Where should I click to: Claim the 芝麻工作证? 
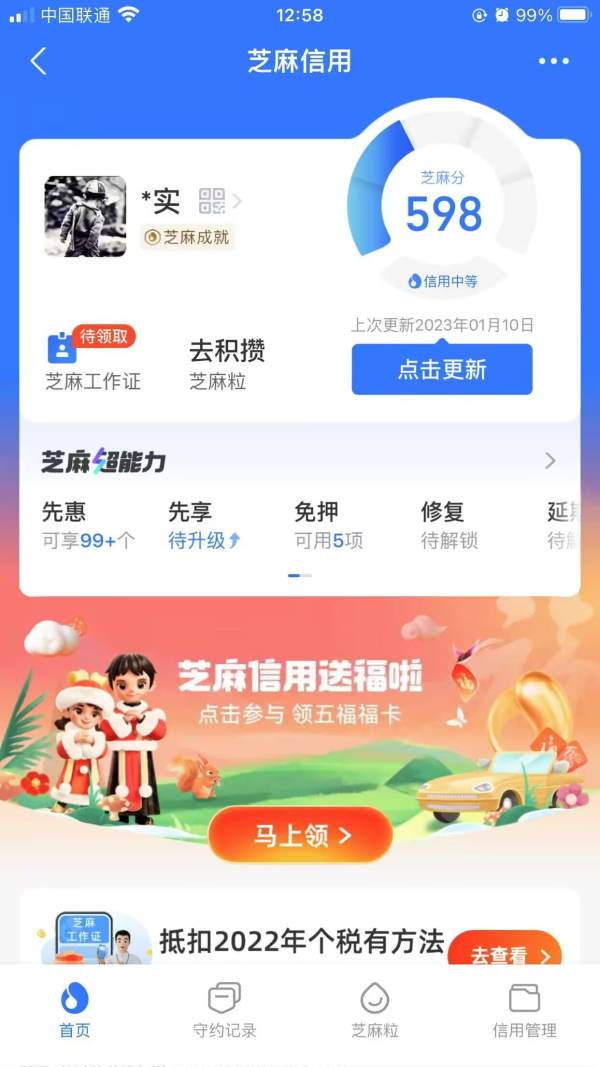tap(92, 360)
